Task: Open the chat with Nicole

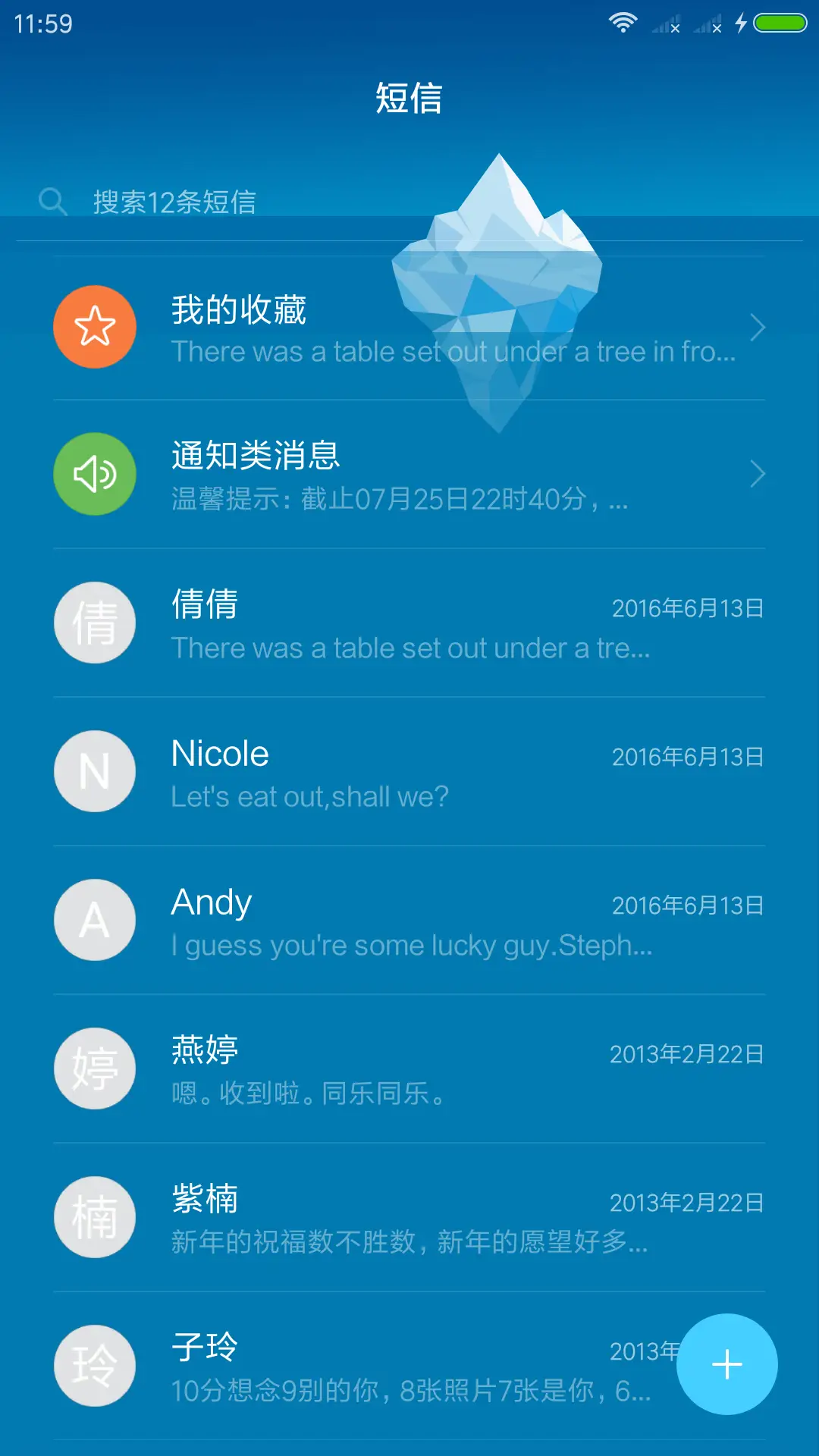Action: point(409,772)
